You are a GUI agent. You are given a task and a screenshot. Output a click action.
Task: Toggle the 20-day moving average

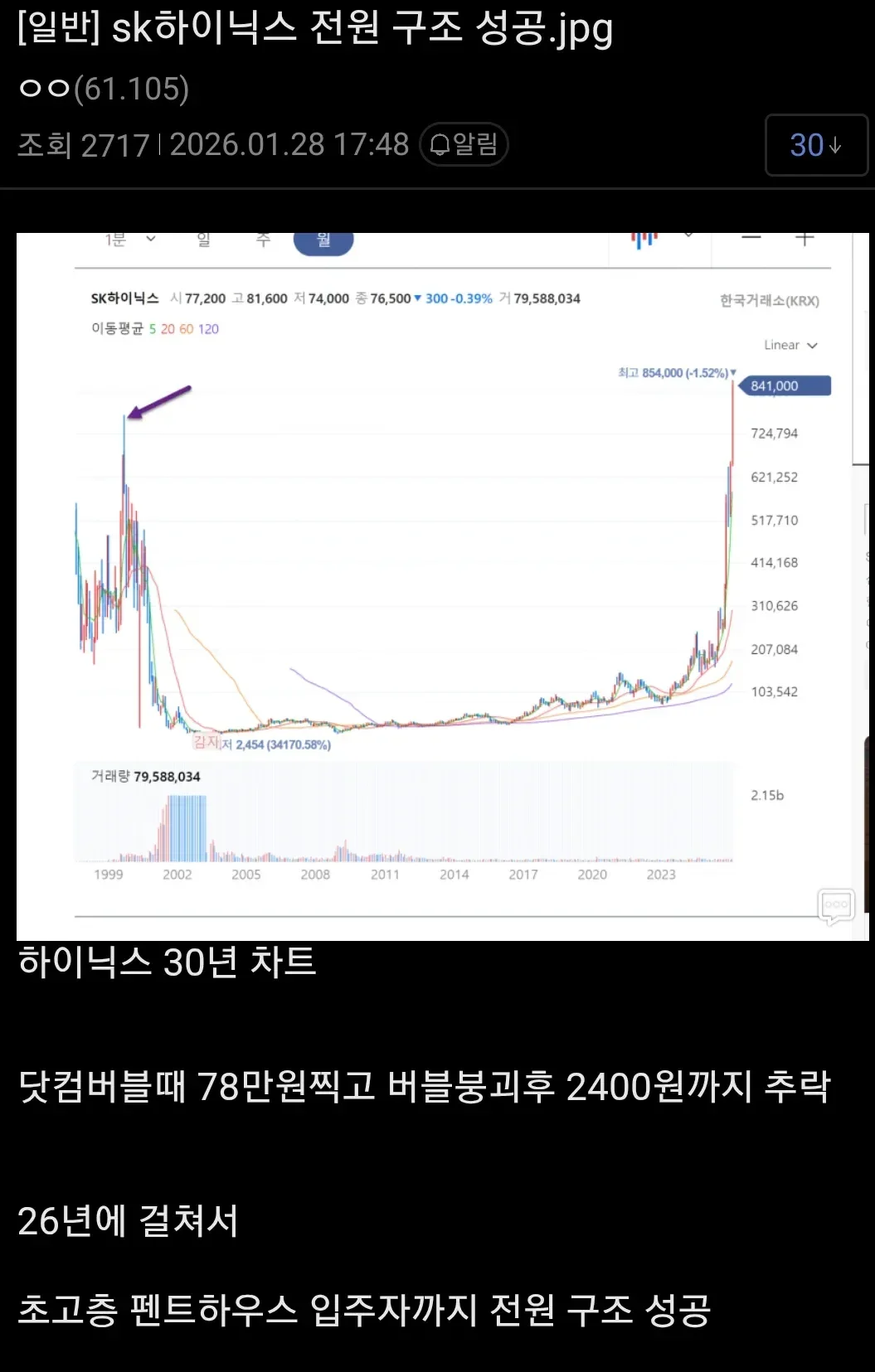point(169,329)
